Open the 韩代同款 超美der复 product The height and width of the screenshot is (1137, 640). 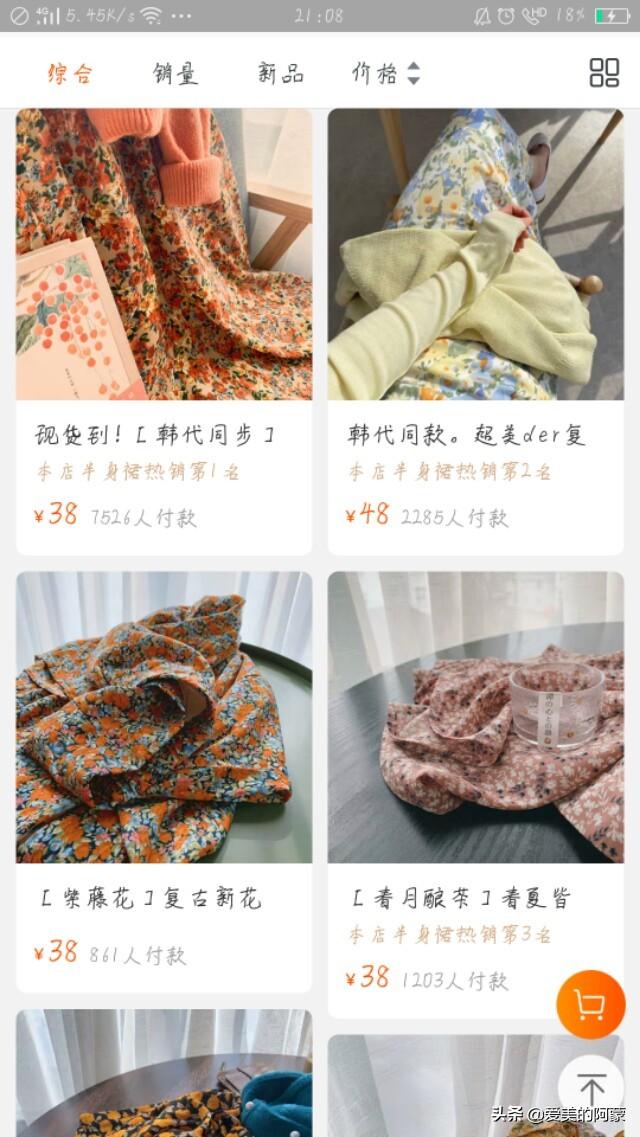click(475, 330)
